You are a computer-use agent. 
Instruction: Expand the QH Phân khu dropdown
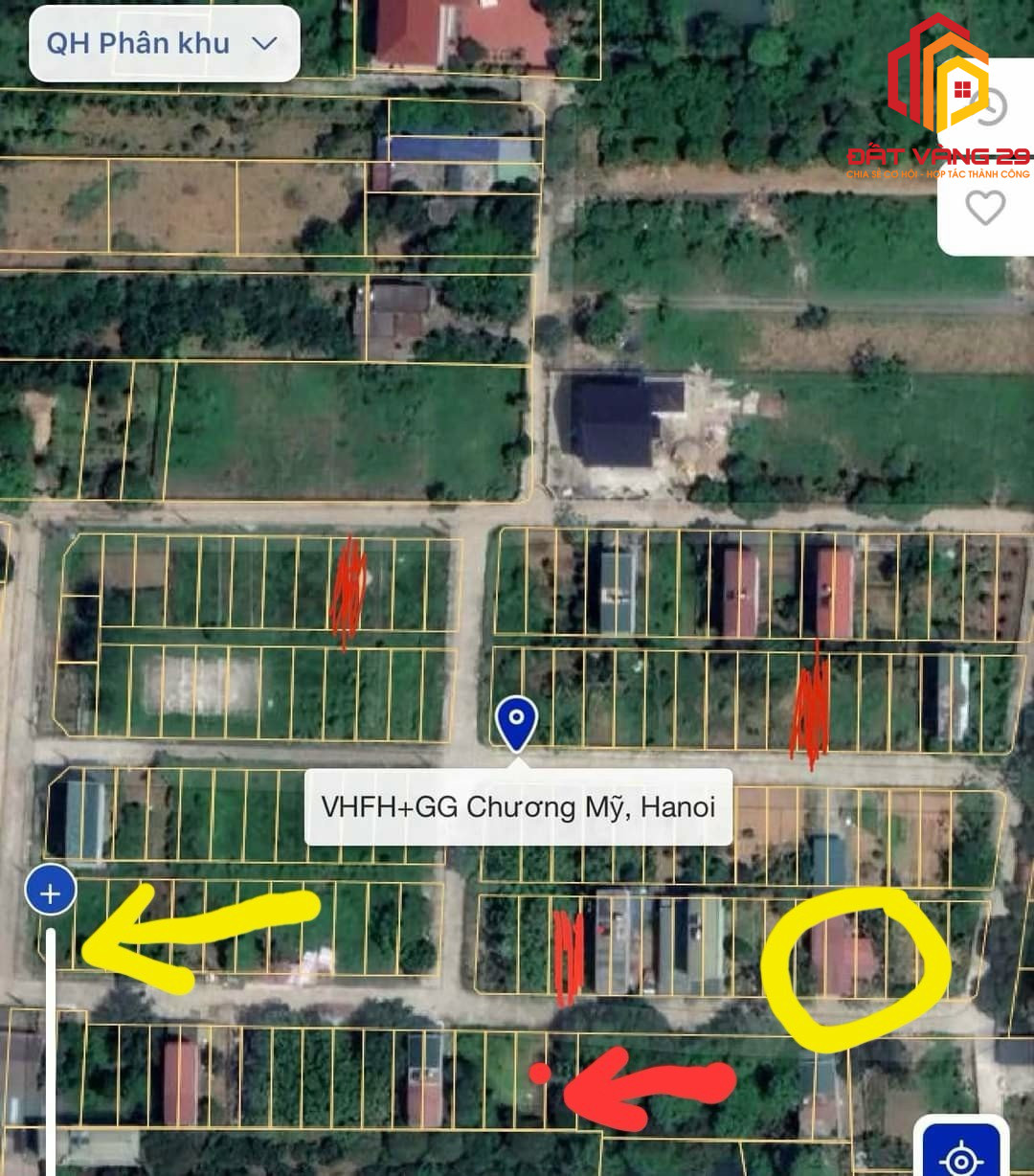click(x=164, y=43)
